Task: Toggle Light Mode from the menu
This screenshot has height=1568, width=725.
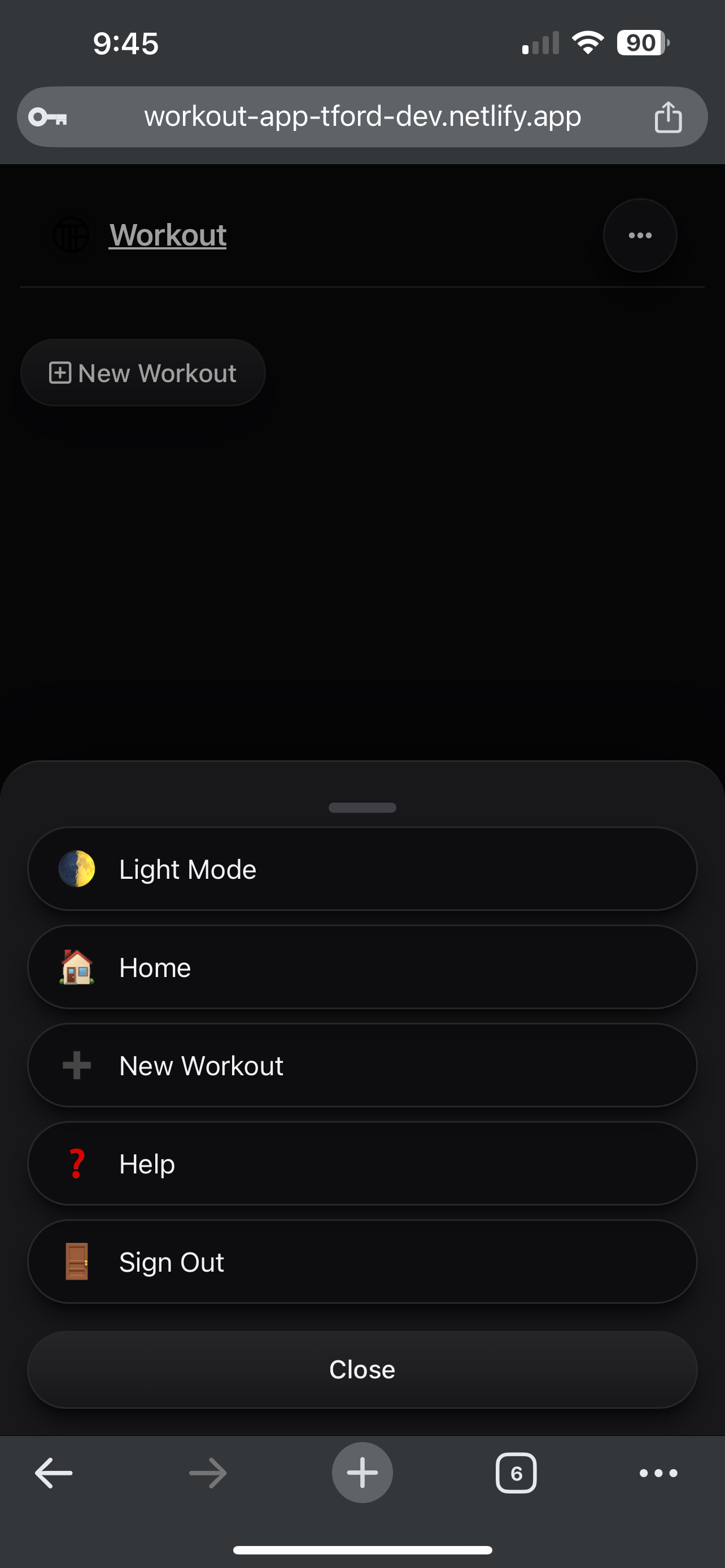Action: tap(361, 869)
